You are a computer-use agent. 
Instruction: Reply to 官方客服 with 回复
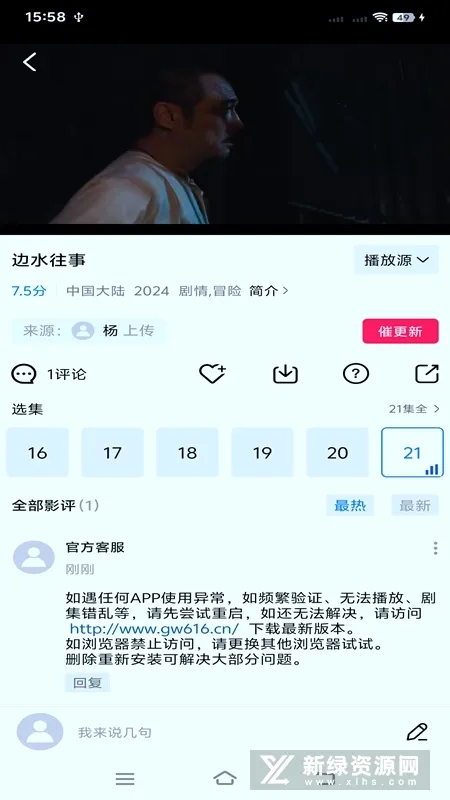click(87, 682)
